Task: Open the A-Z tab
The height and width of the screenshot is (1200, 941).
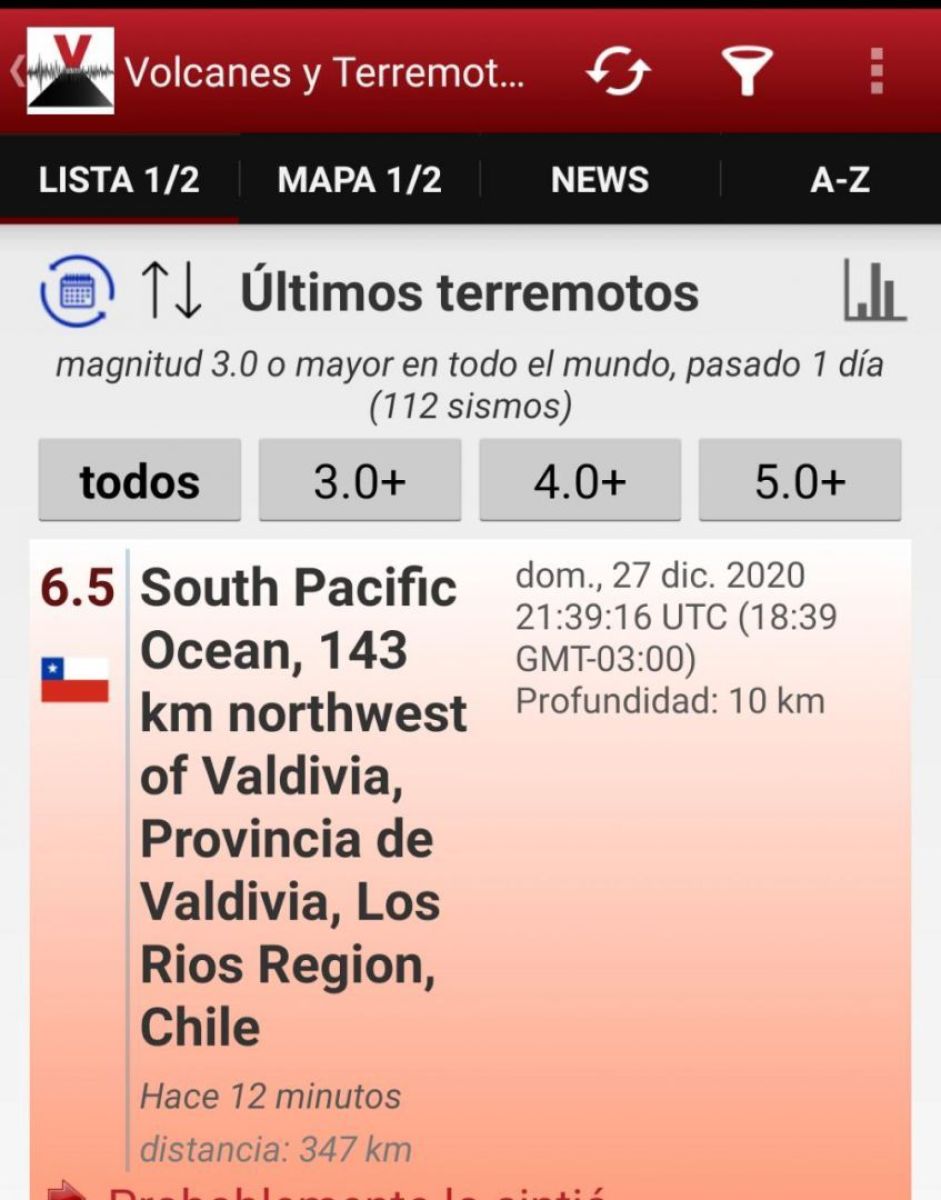Action: (x=839, y=180)
